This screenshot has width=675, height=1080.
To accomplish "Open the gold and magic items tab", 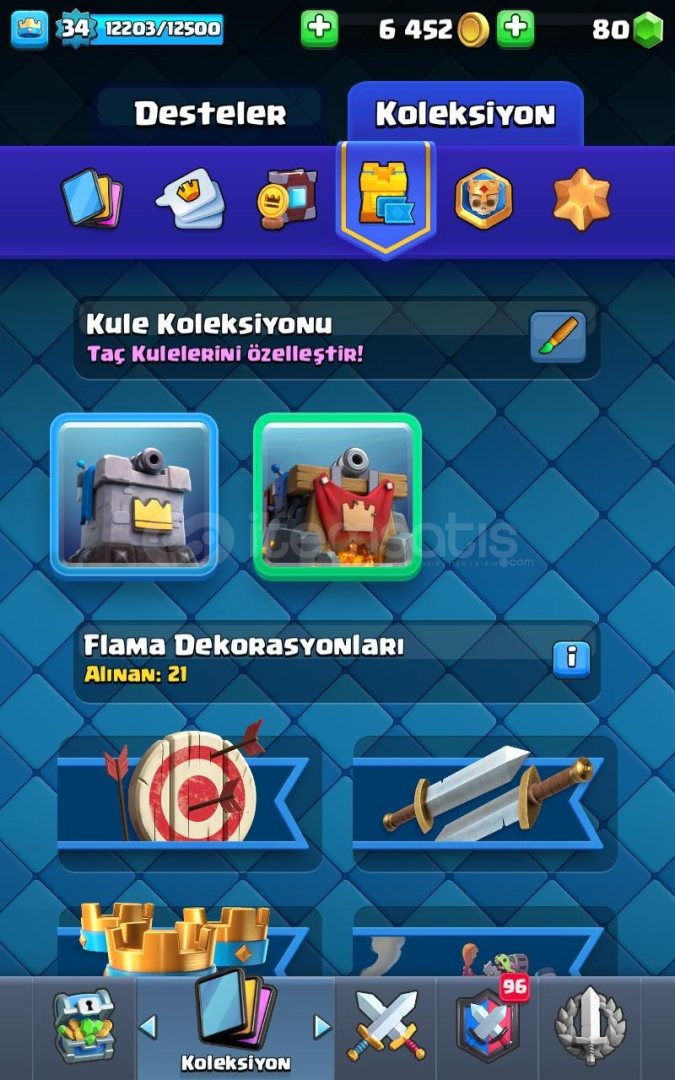I will [286, 197].
